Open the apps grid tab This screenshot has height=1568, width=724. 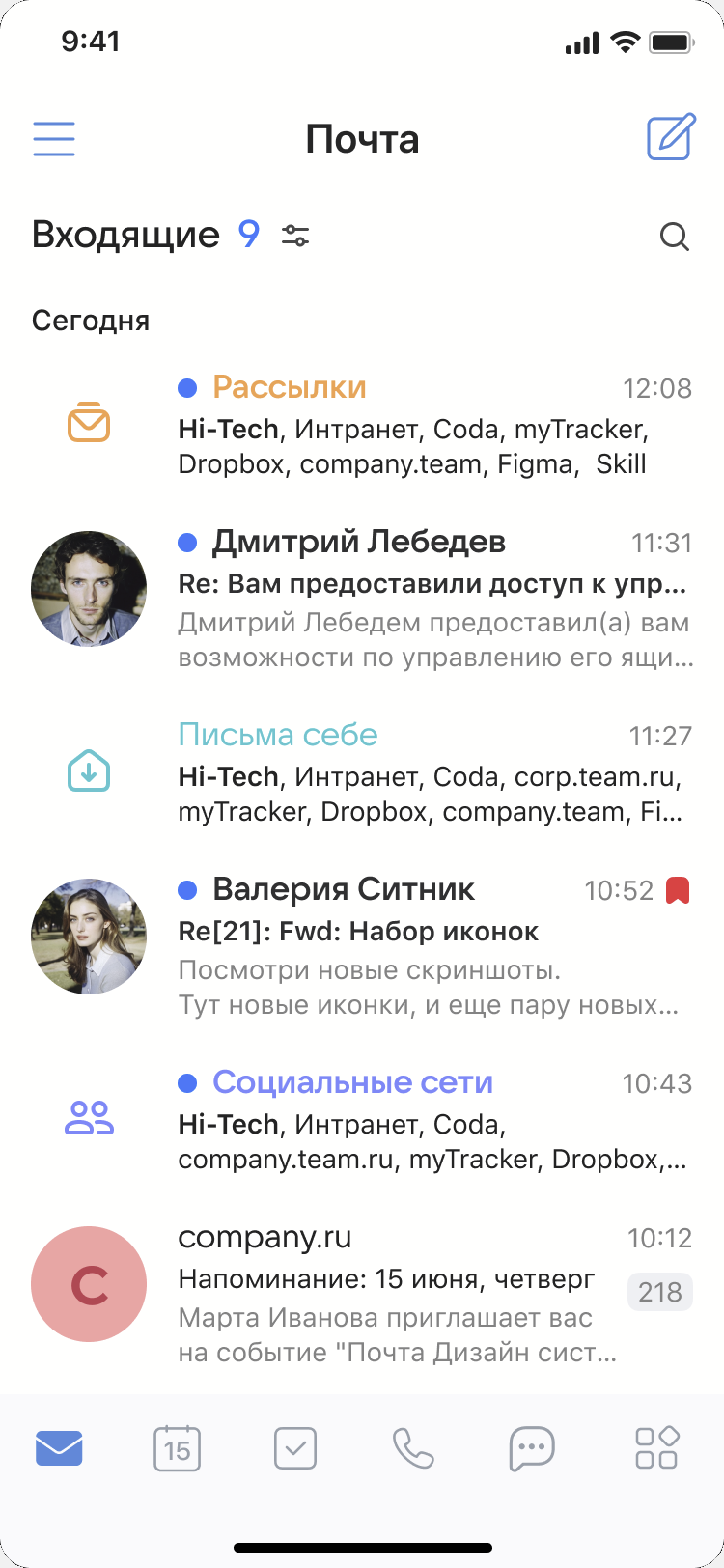pos(656,1448)
